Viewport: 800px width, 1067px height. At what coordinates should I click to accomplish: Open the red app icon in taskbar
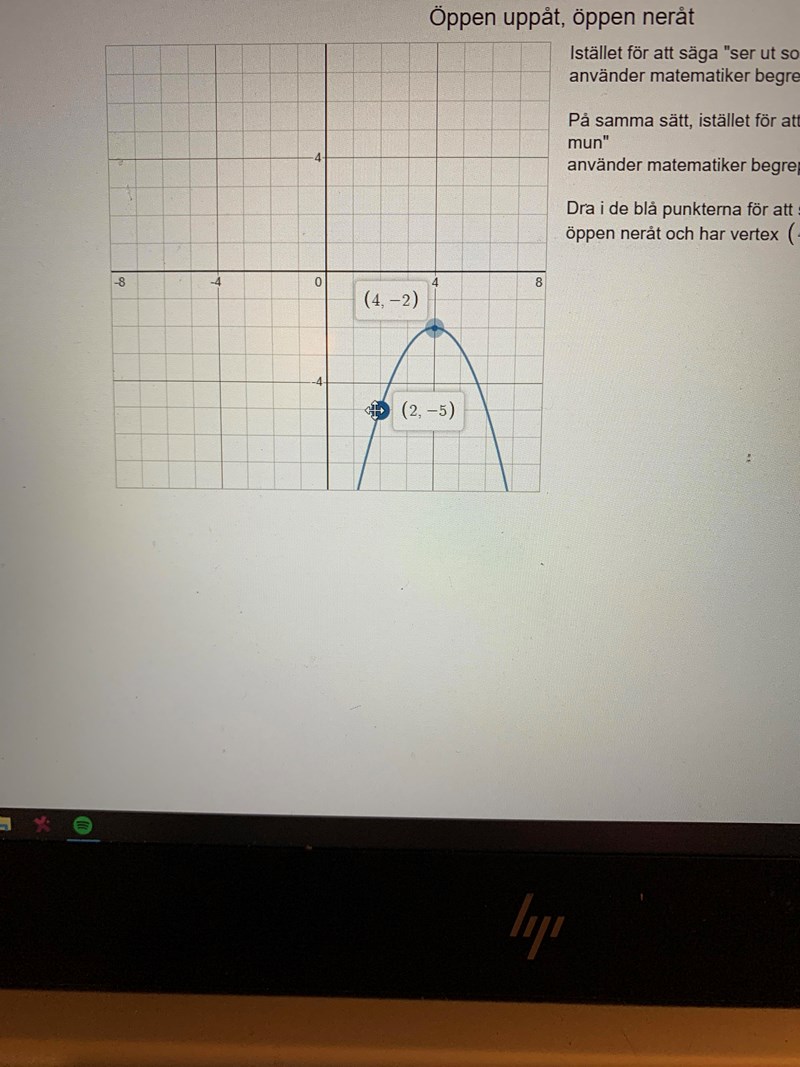point(42,825)
